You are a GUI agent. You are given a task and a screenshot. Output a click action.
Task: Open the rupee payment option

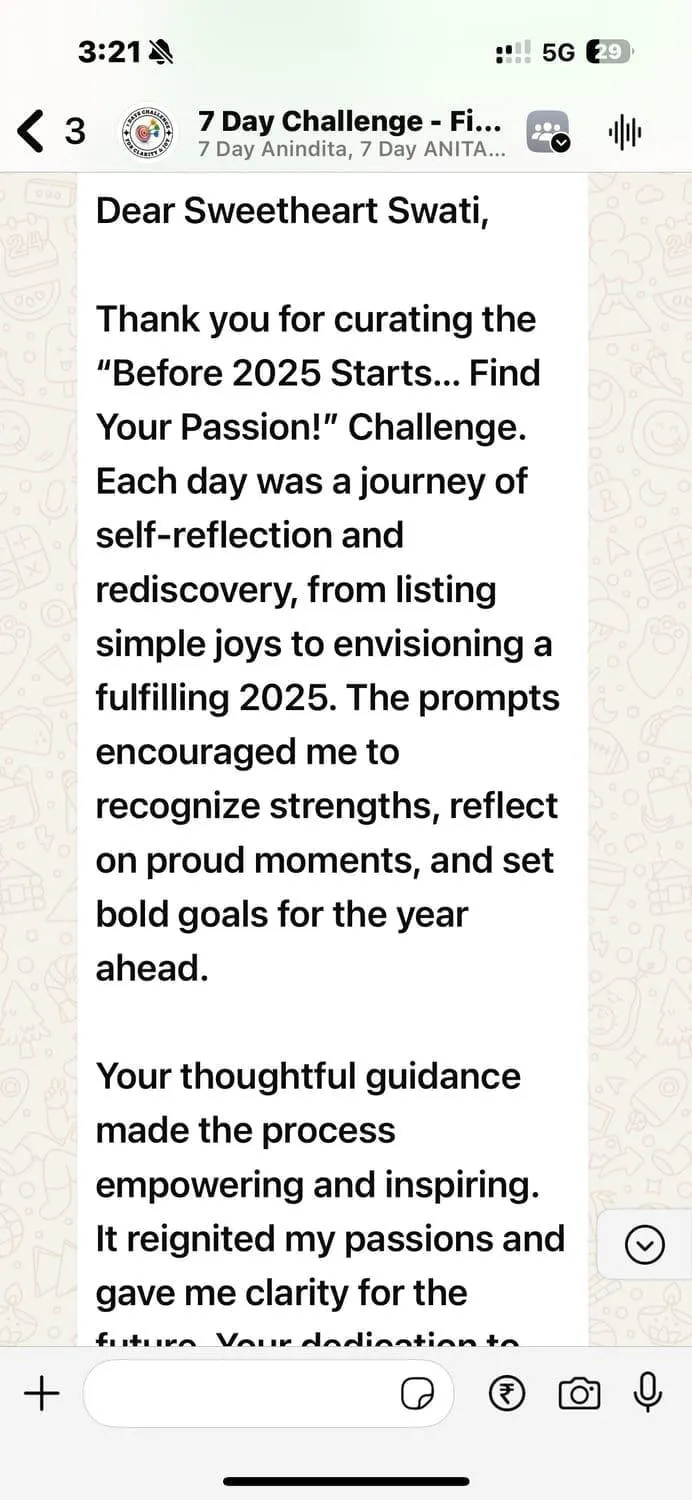(507, 1392)
